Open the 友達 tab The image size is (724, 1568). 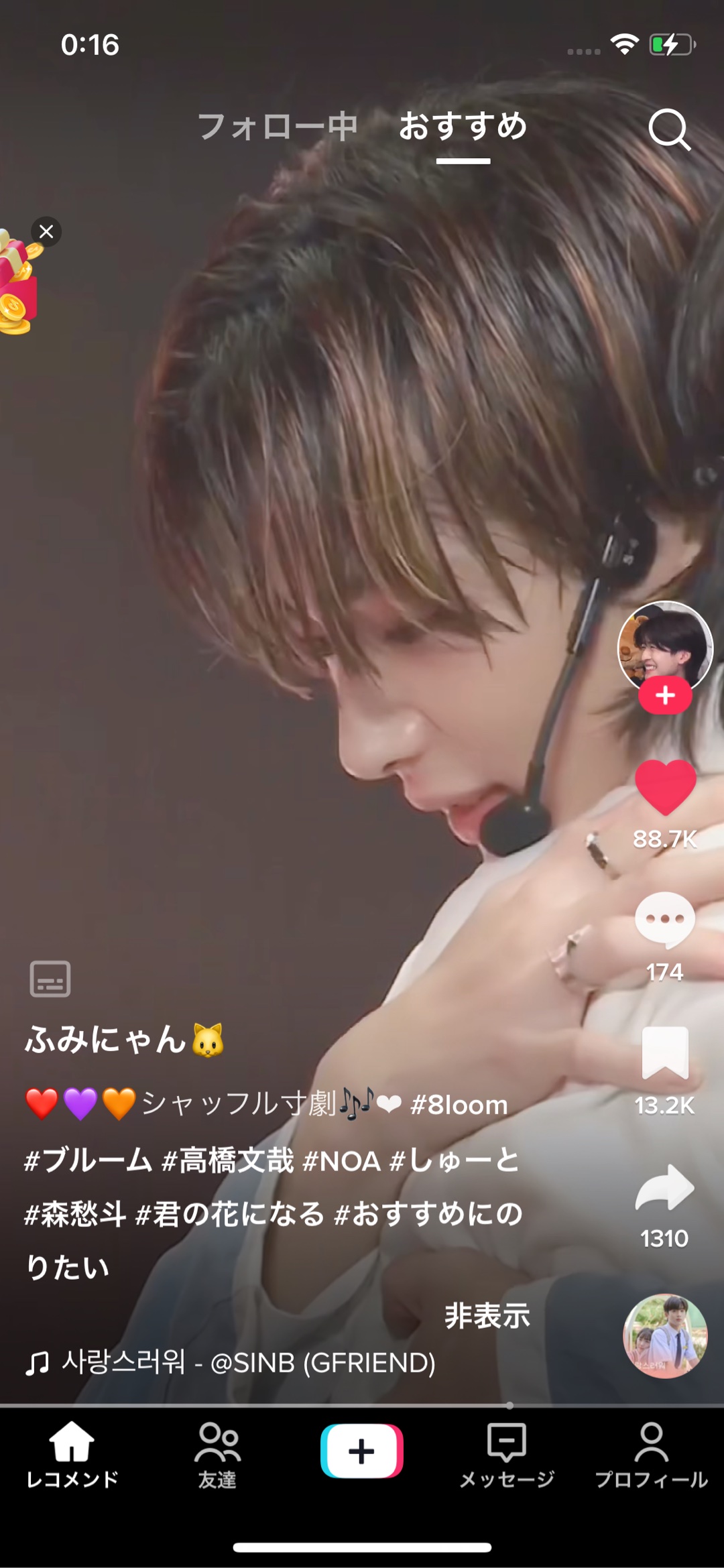point(217,1453)
